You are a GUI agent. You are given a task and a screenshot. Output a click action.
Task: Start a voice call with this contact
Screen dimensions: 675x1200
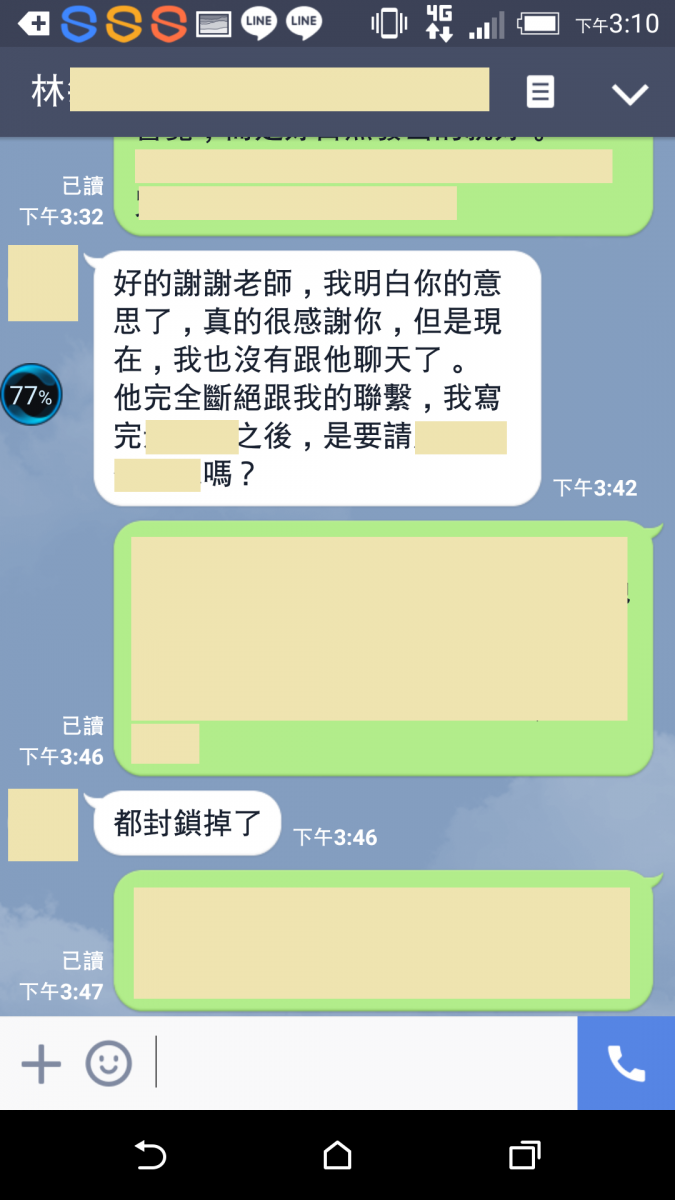626,1064
